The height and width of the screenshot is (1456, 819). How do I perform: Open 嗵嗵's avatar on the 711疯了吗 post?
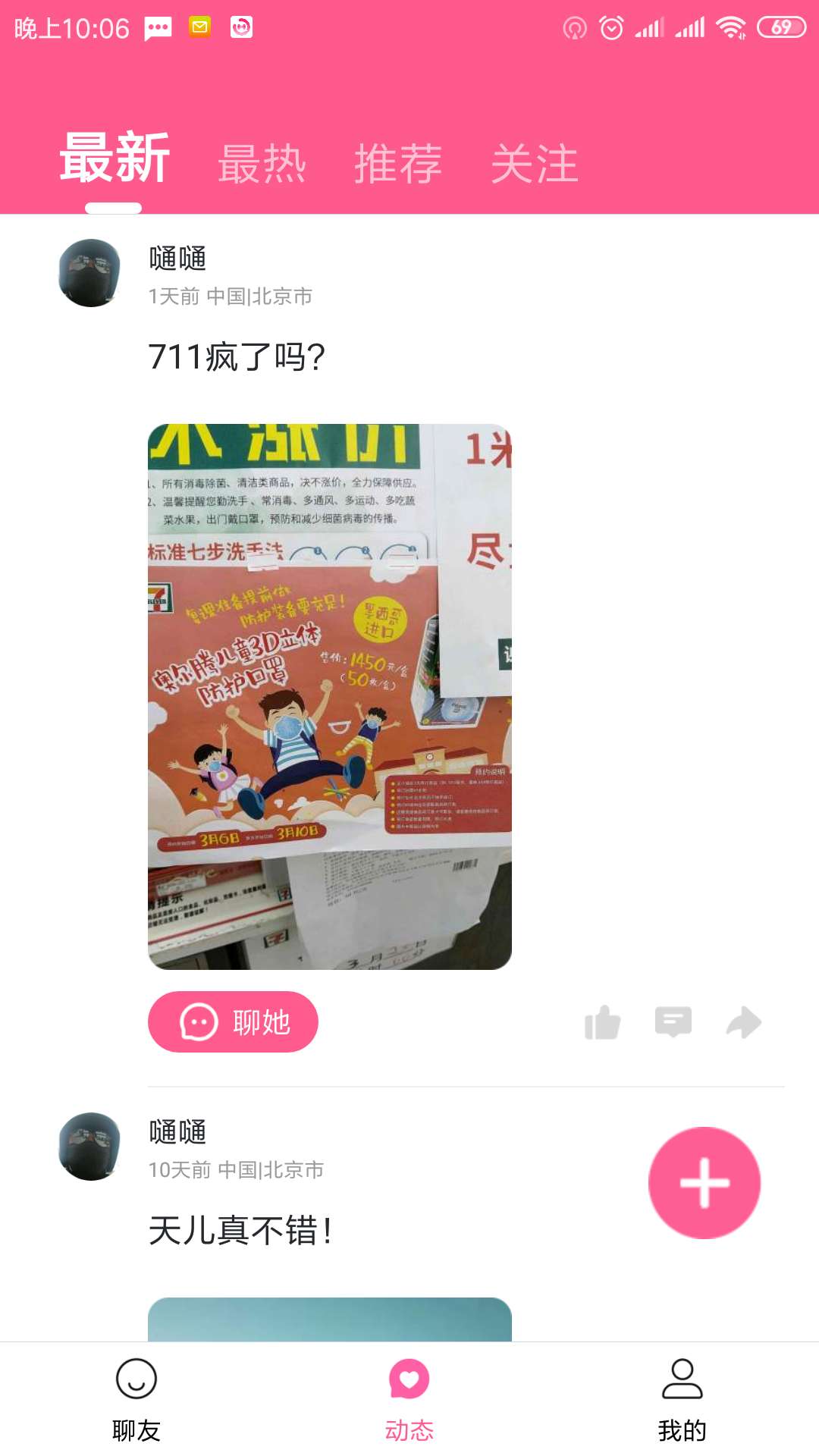click(90, 273)
